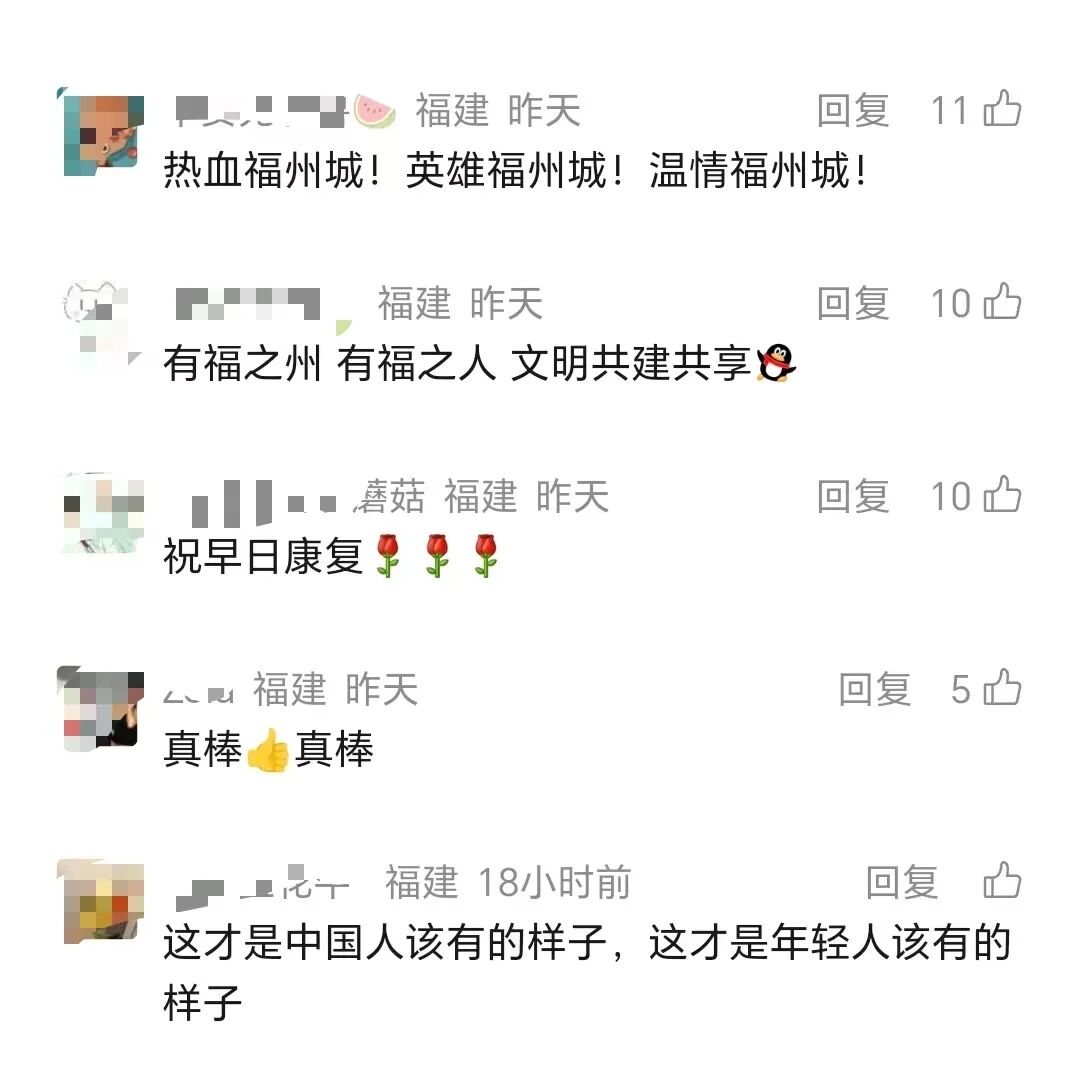Reply to the 真棒 comment
Viewport: 1080px width, 1088px height.
click(x=874, y=689)
